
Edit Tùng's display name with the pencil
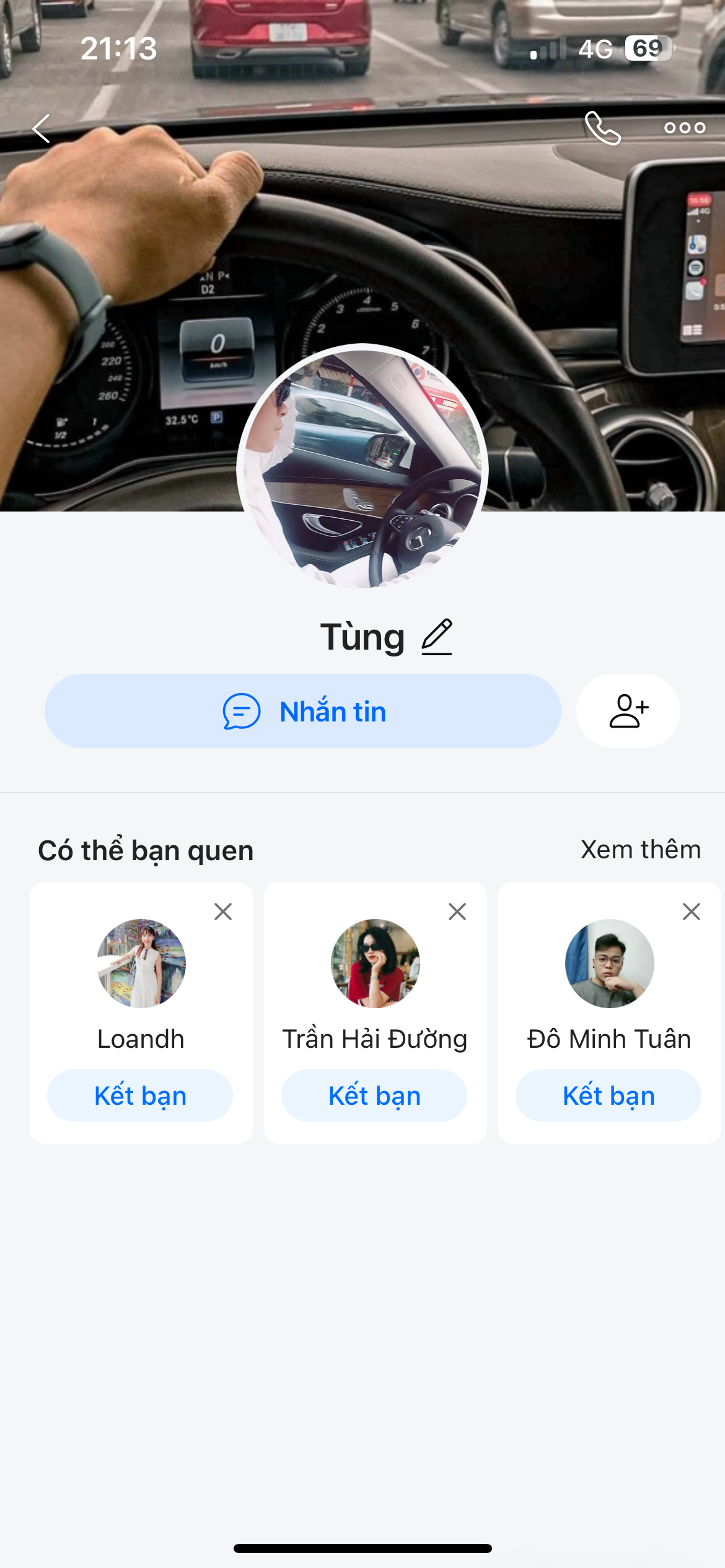pos(437,637)
